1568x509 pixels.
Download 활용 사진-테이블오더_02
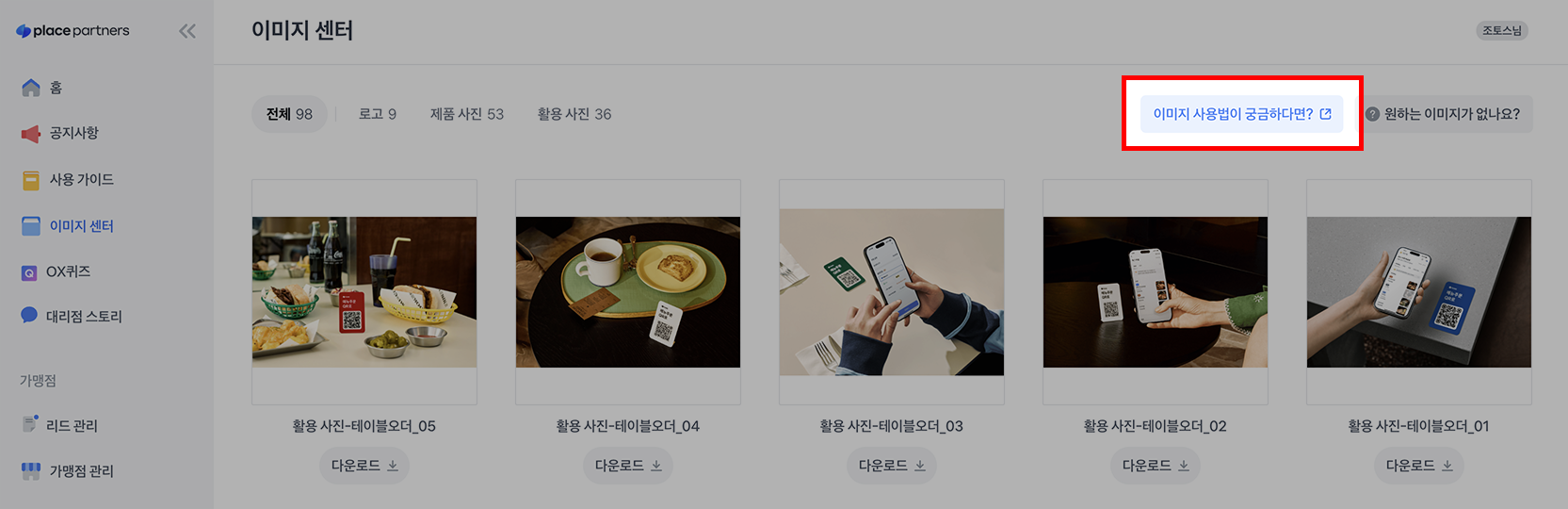[x=1156, y=466]
